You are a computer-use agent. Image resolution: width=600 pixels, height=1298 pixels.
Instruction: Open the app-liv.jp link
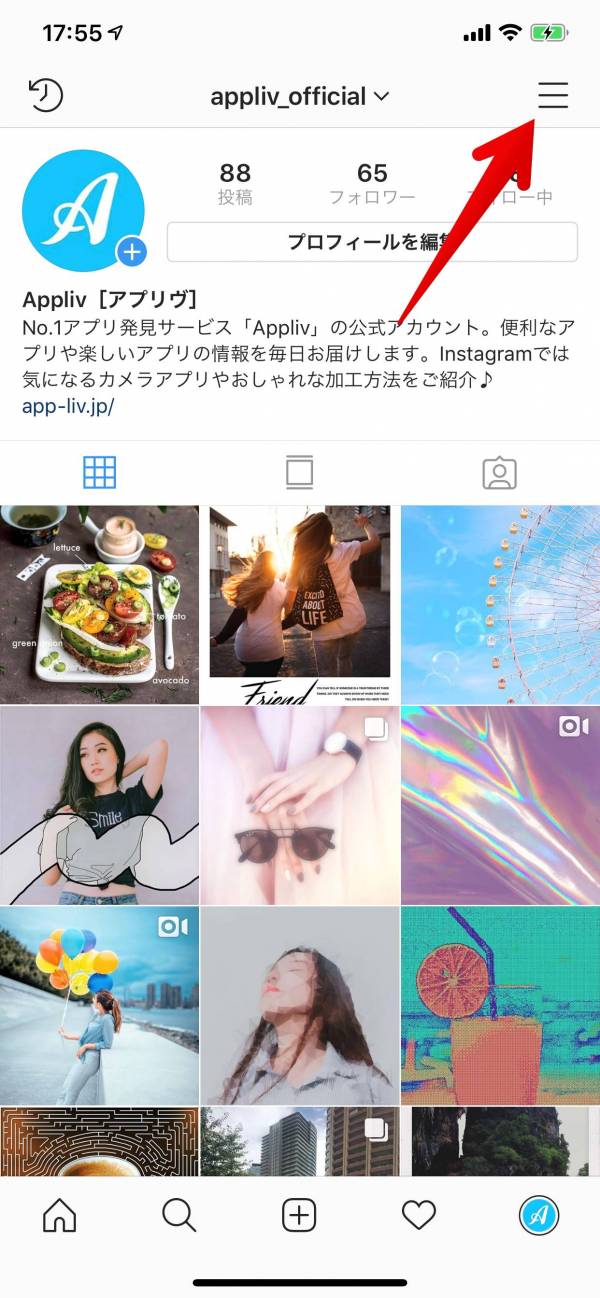tap(68, 406)
